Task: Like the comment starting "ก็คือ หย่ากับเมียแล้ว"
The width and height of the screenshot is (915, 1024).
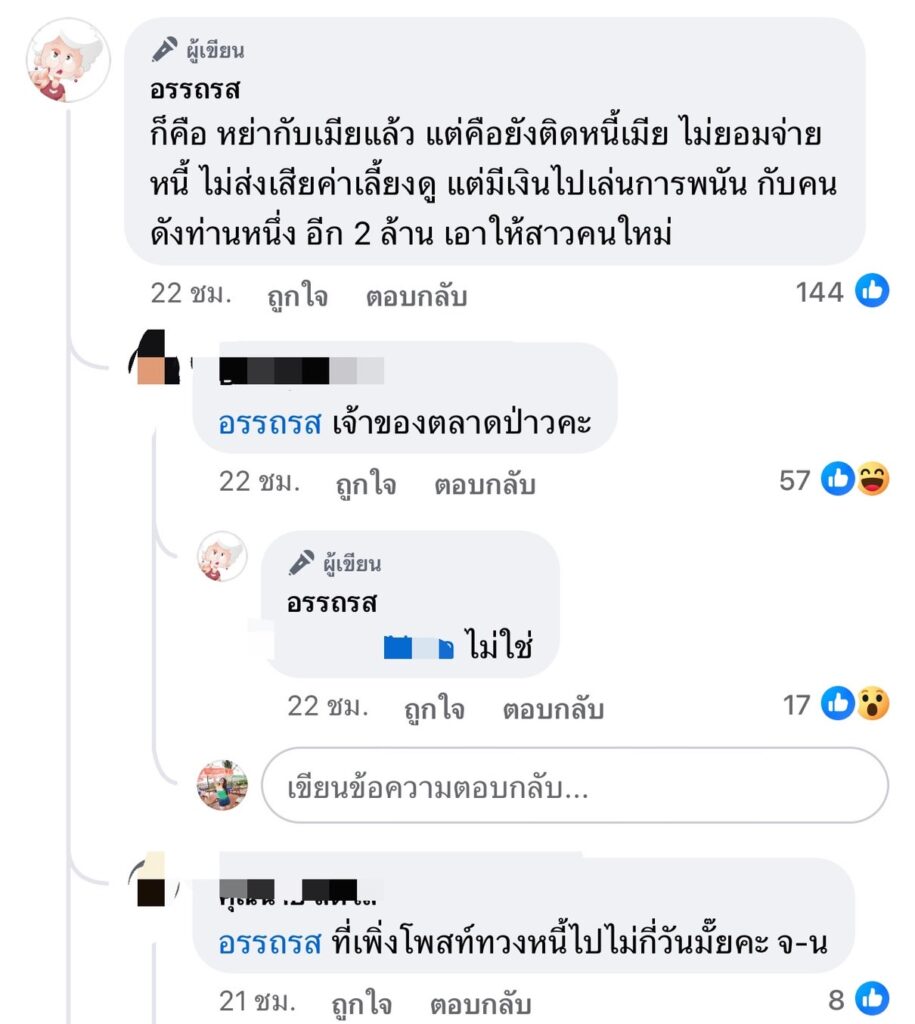Action: pyautogui.click(x=297, y=296)
